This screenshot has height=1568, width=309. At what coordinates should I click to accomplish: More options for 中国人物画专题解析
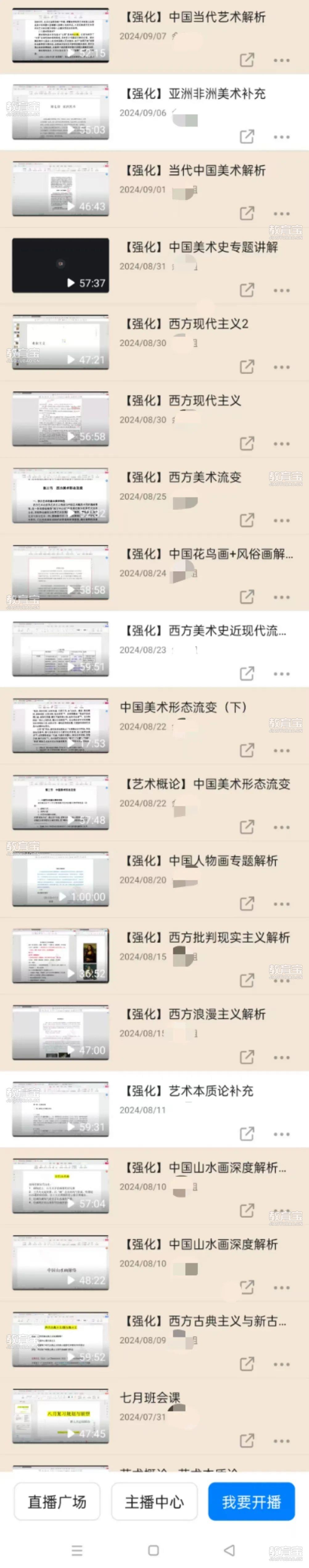[x=282, y=904]
